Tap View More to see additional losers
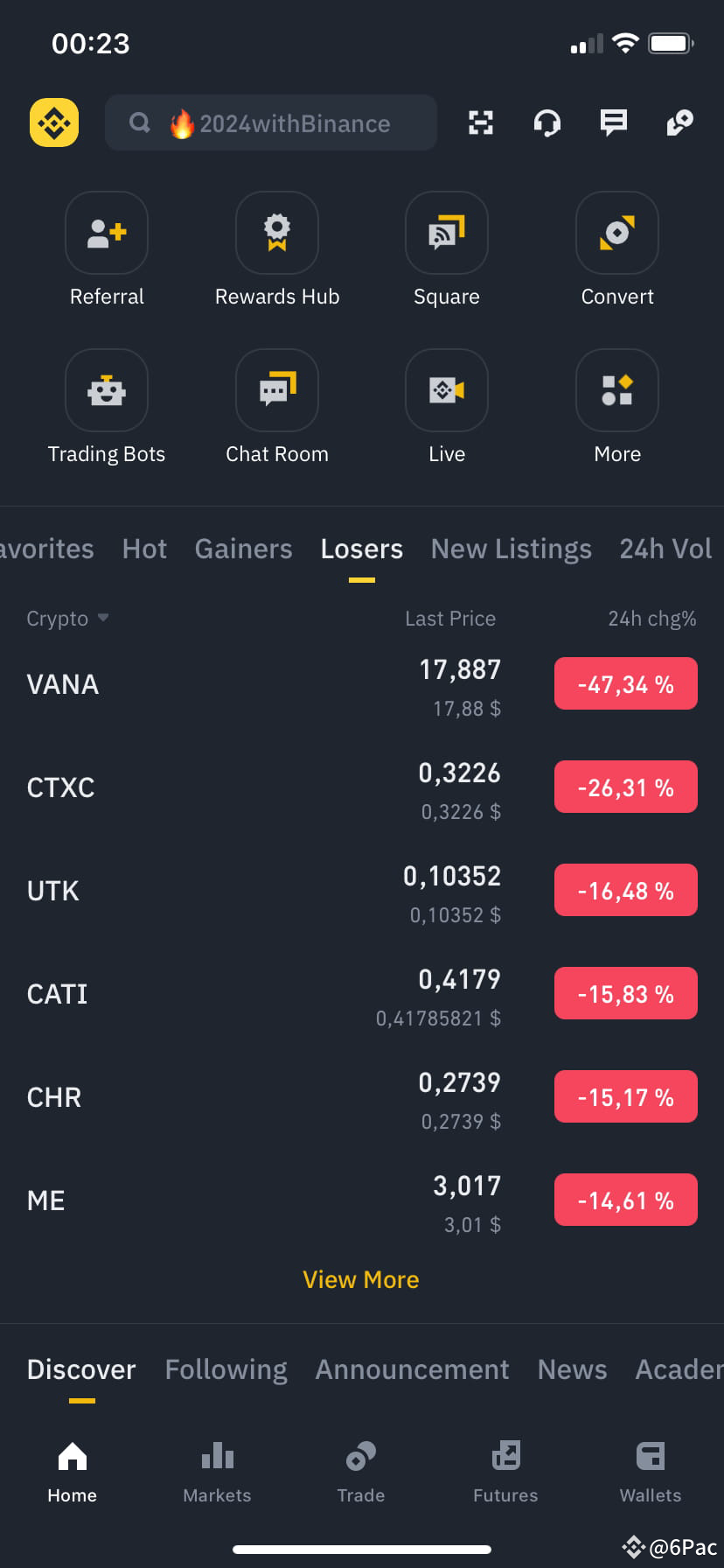Viewport: 724px width, 1568px height. [361, 1279]
